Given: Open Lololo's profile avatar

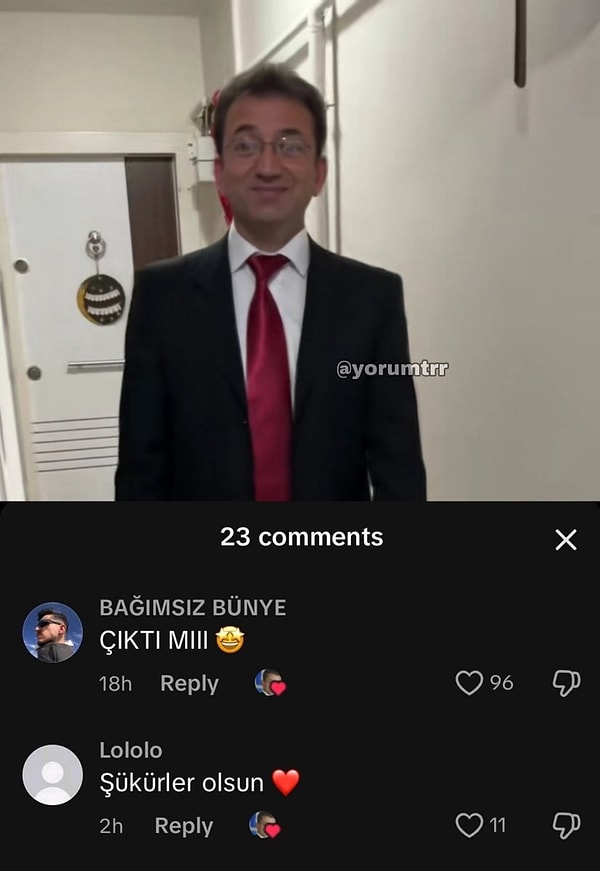Looking at the screenshot, I should [x=52, y=775].
